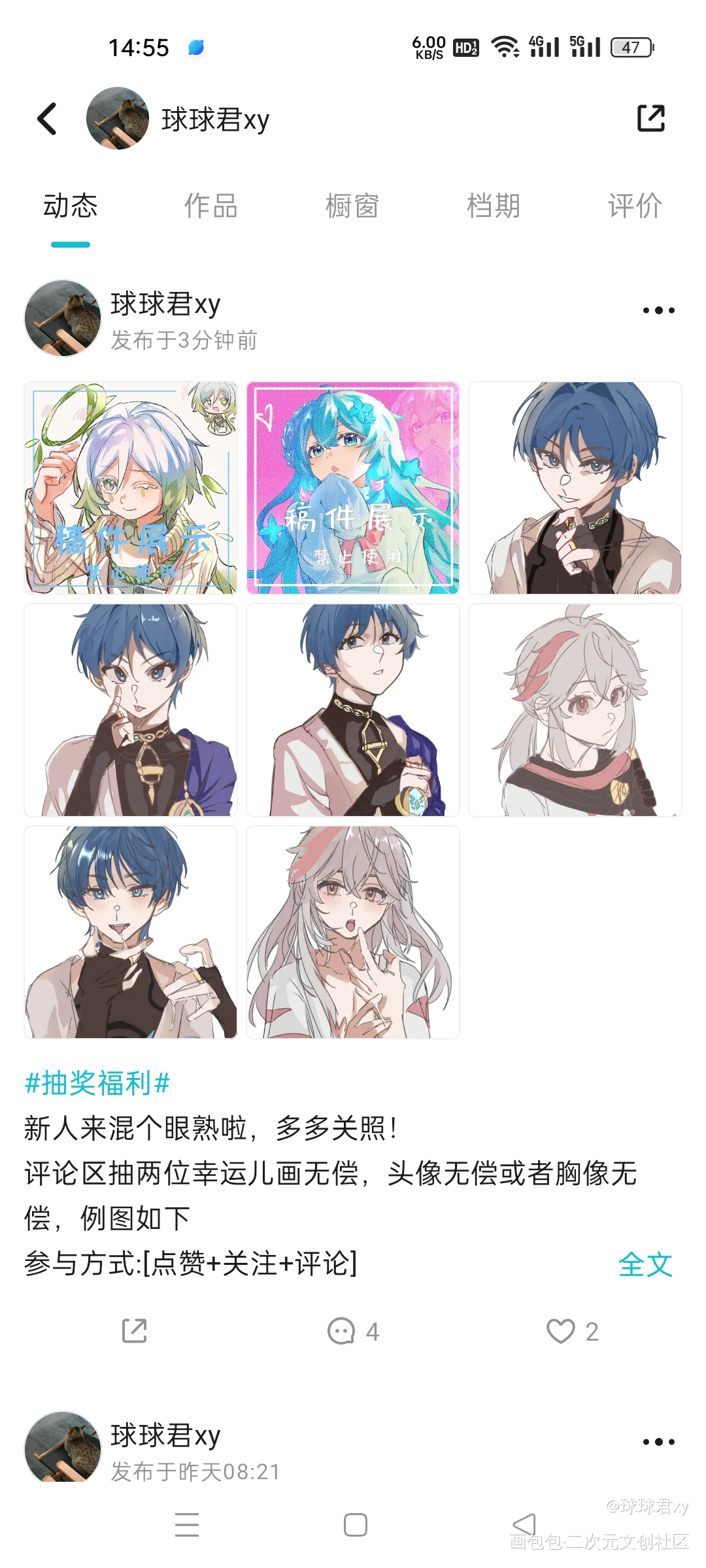706x1568 pixels.
Task: Open overflow menu on the 3分钟前 post
Action: pos(658,310)
